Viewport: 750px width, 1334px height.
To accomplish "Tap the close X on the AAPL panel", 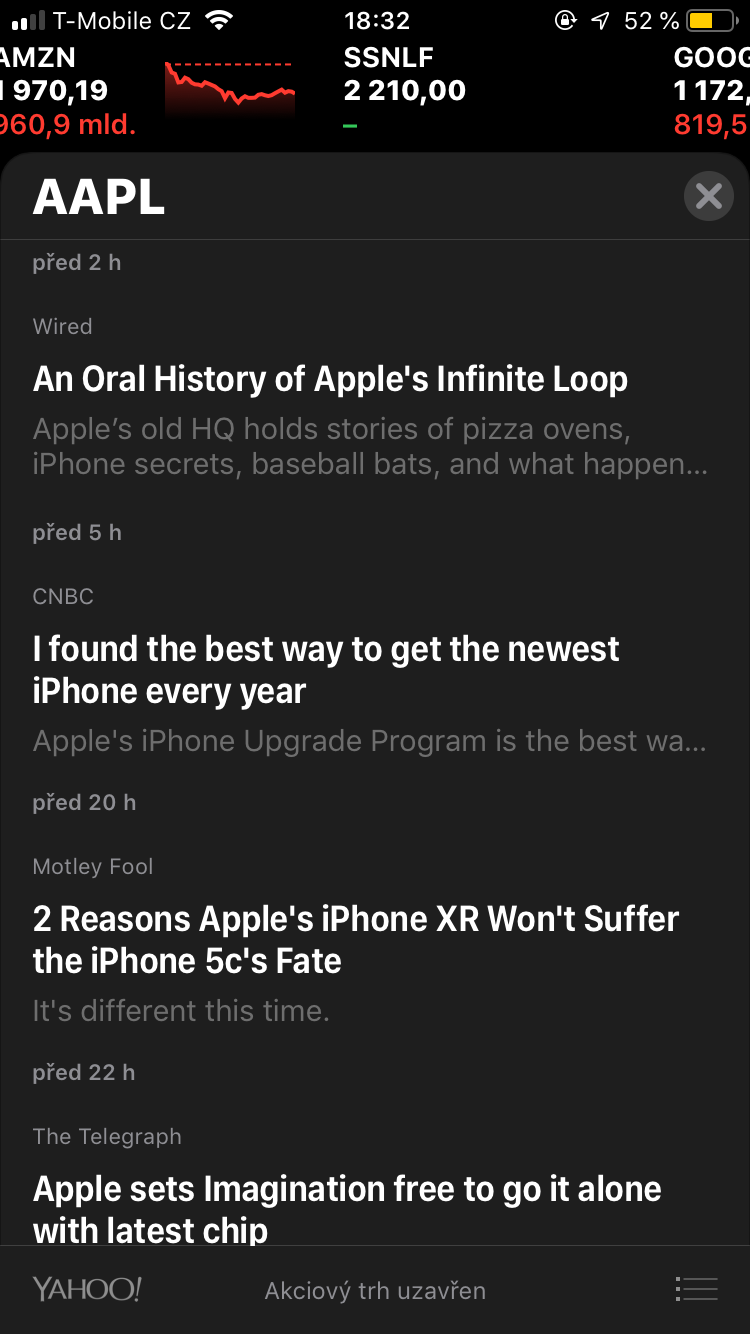I will pyautogui.click(x=709, y=196).
